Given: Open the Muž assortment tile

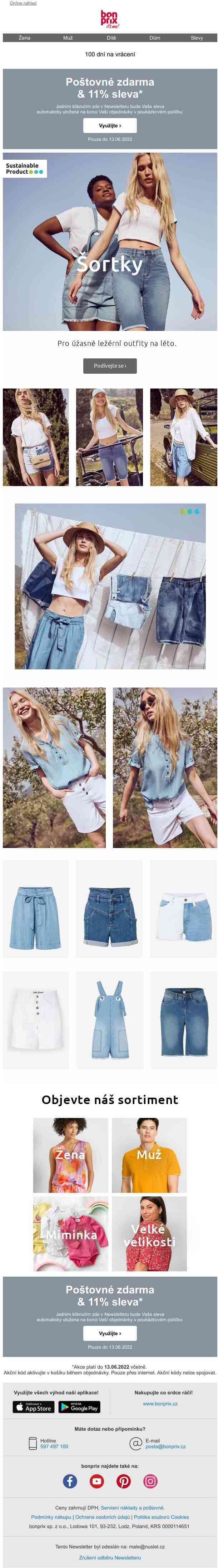Looking at the screenshot, I should tap(149, 1155).
